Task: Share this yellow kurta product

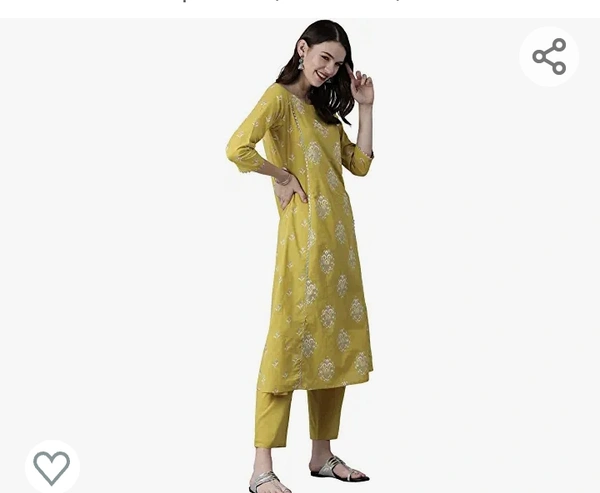Action: point(549,57)
